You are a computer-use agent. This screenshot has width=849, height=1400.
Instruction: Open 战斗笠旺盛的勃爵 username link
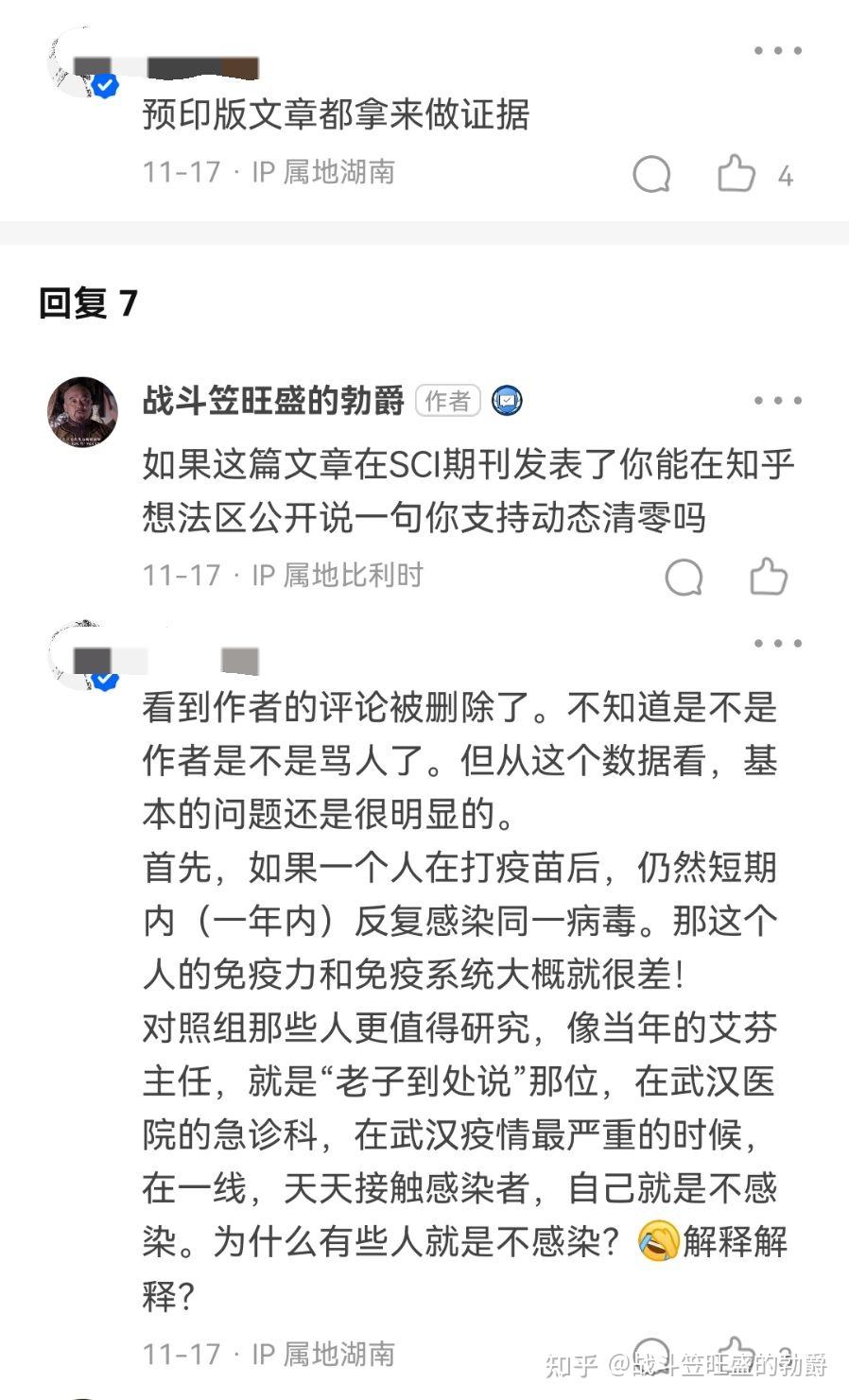pos(273,401)
